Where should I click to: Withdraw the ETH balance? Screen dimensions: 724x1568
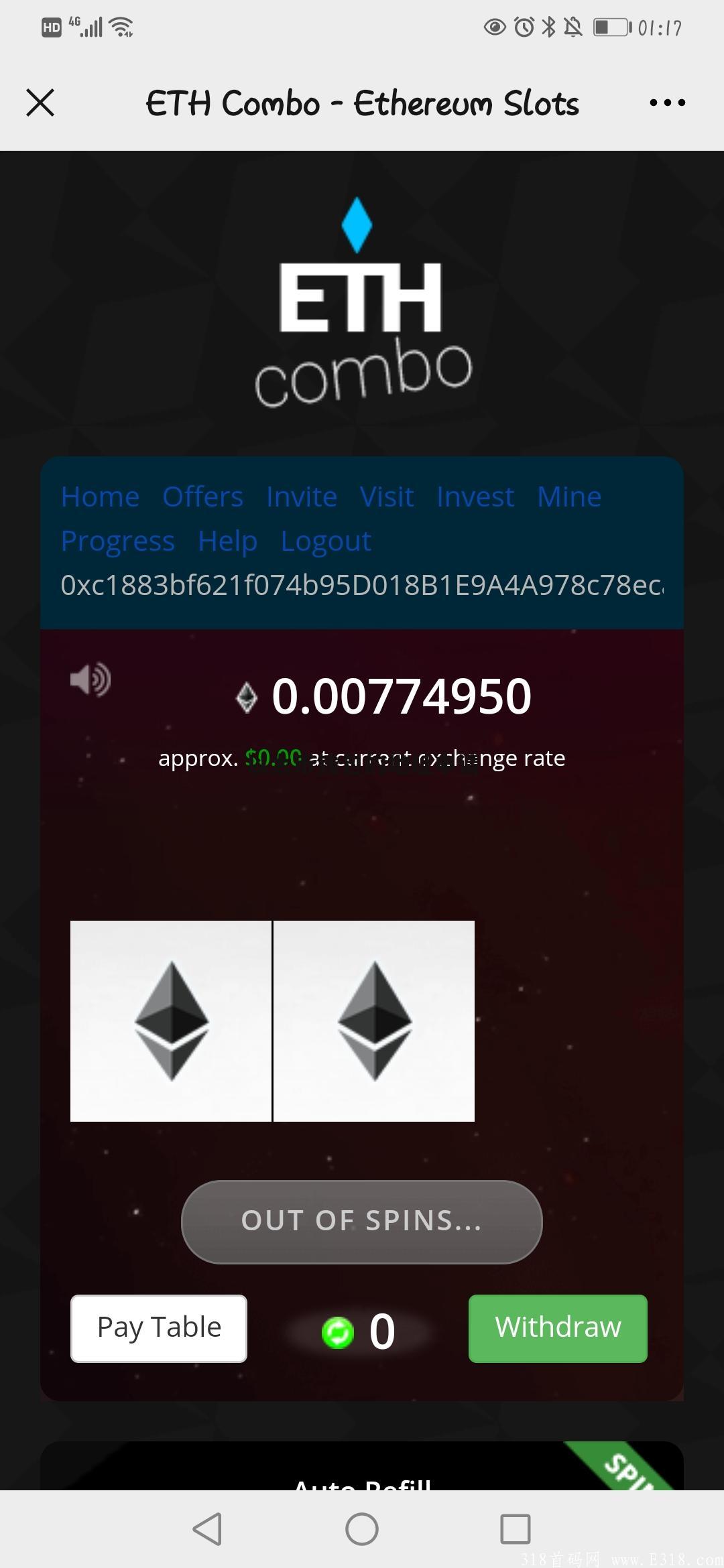tap(558, 1328)
